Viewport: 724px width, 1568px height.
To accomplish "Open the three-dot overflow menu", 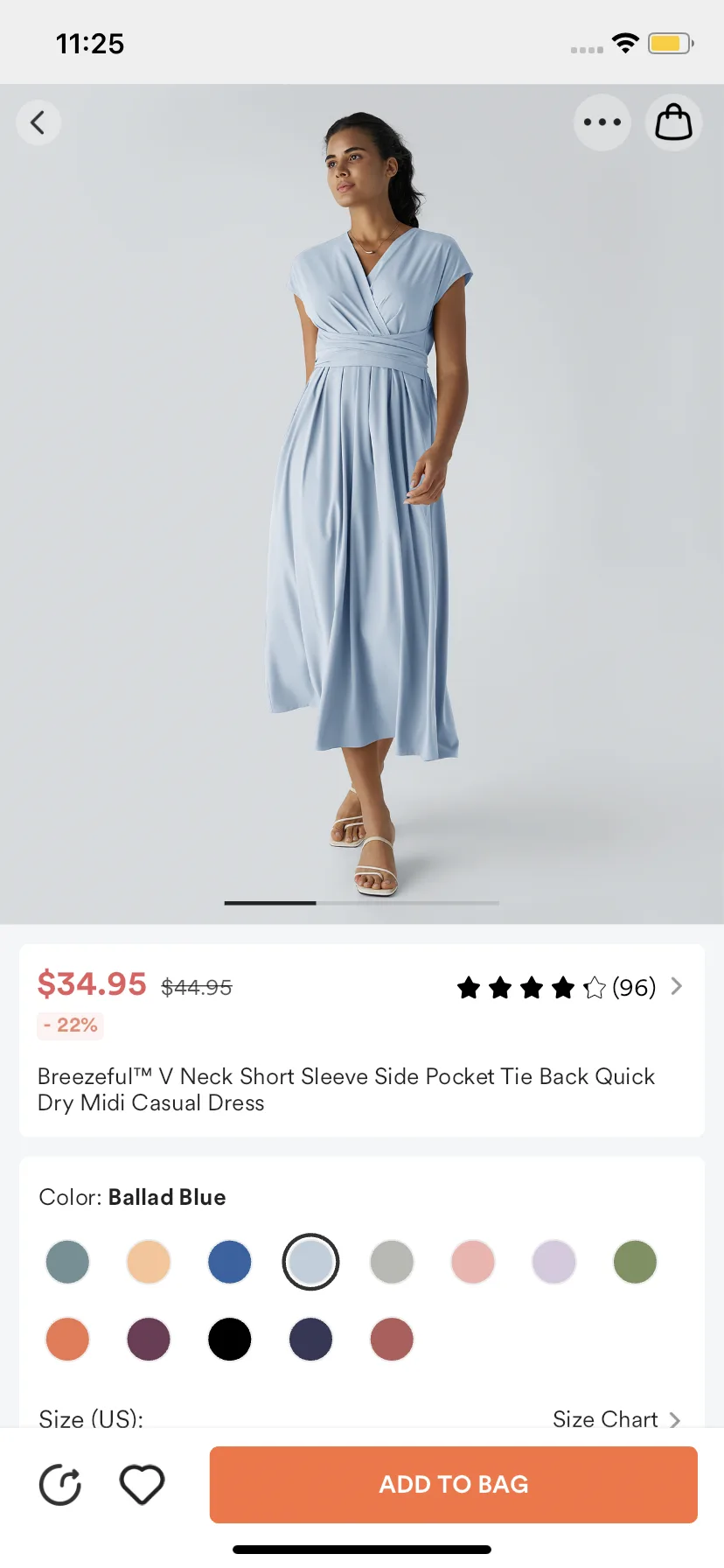I will click(x=602, y=122).
